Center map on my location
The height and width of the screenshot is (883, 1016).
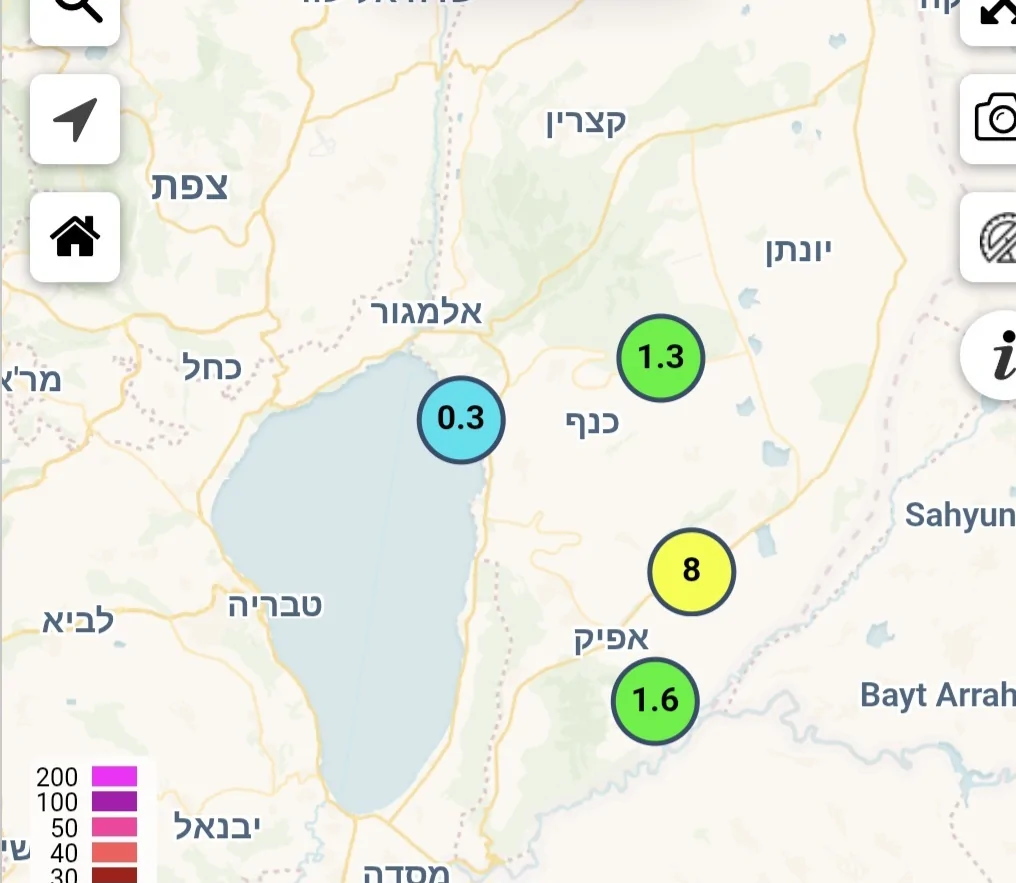75,119
